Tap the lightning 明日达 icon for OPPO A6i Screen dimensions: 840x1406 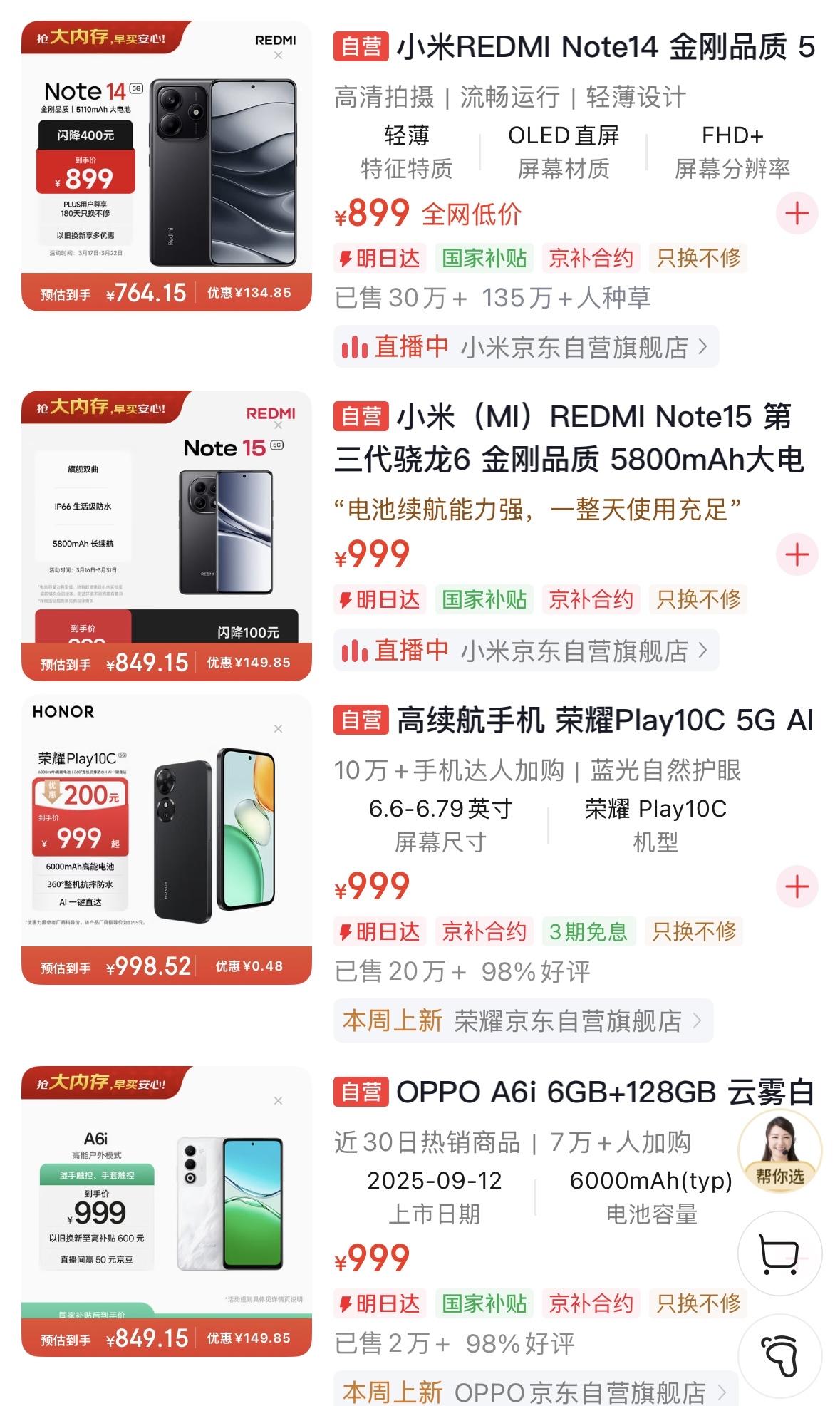tap(346, 1304)
